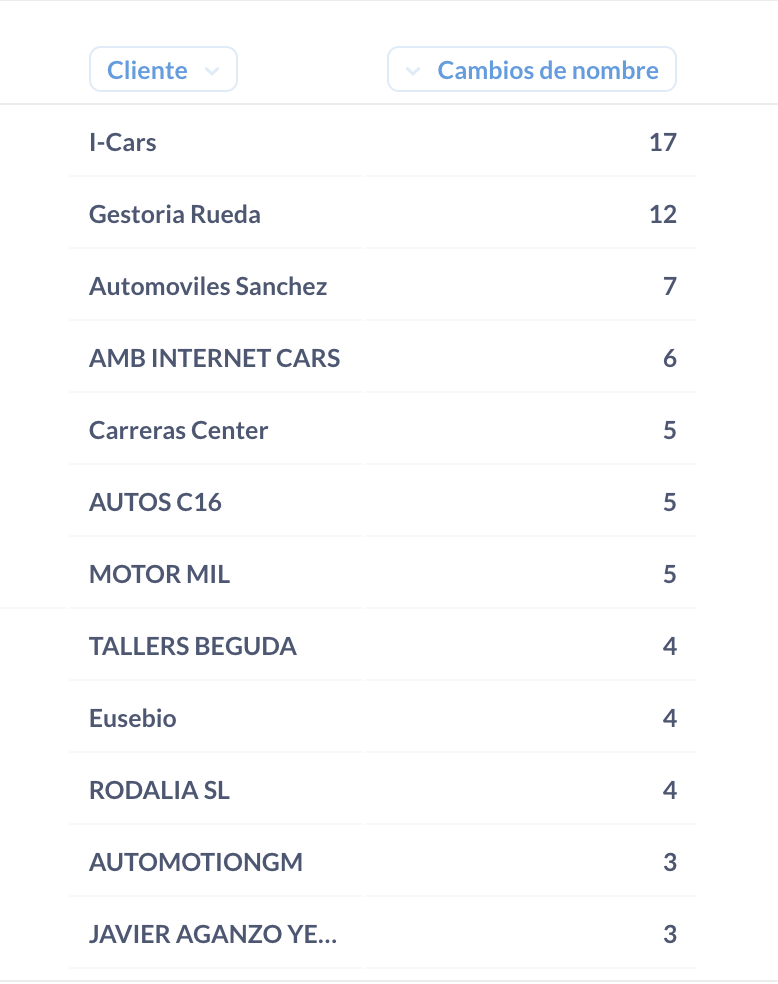
Task: Click AMB INTERNET CARS row
Action: (x=214, y=358)
